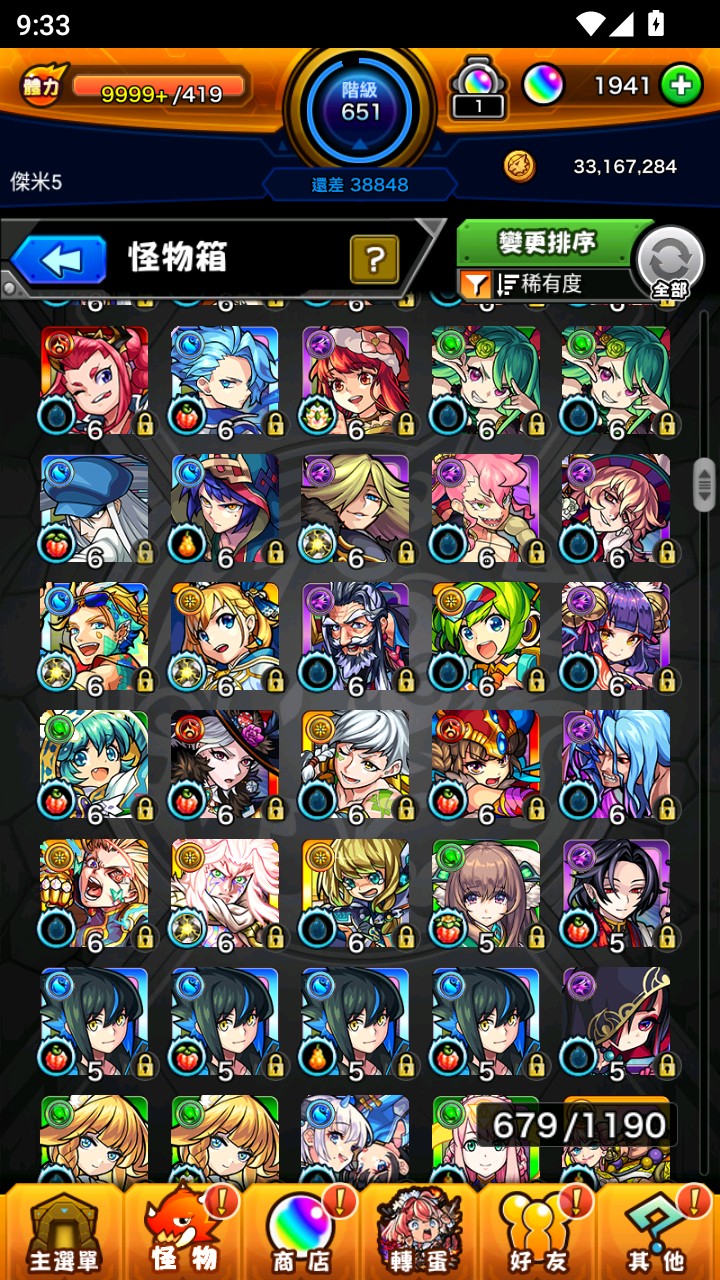Image resolution: width=720 pixels, height=1280 pixels.
Task: Tap the 變更排序 button
Action: click(x=547, y=242)
